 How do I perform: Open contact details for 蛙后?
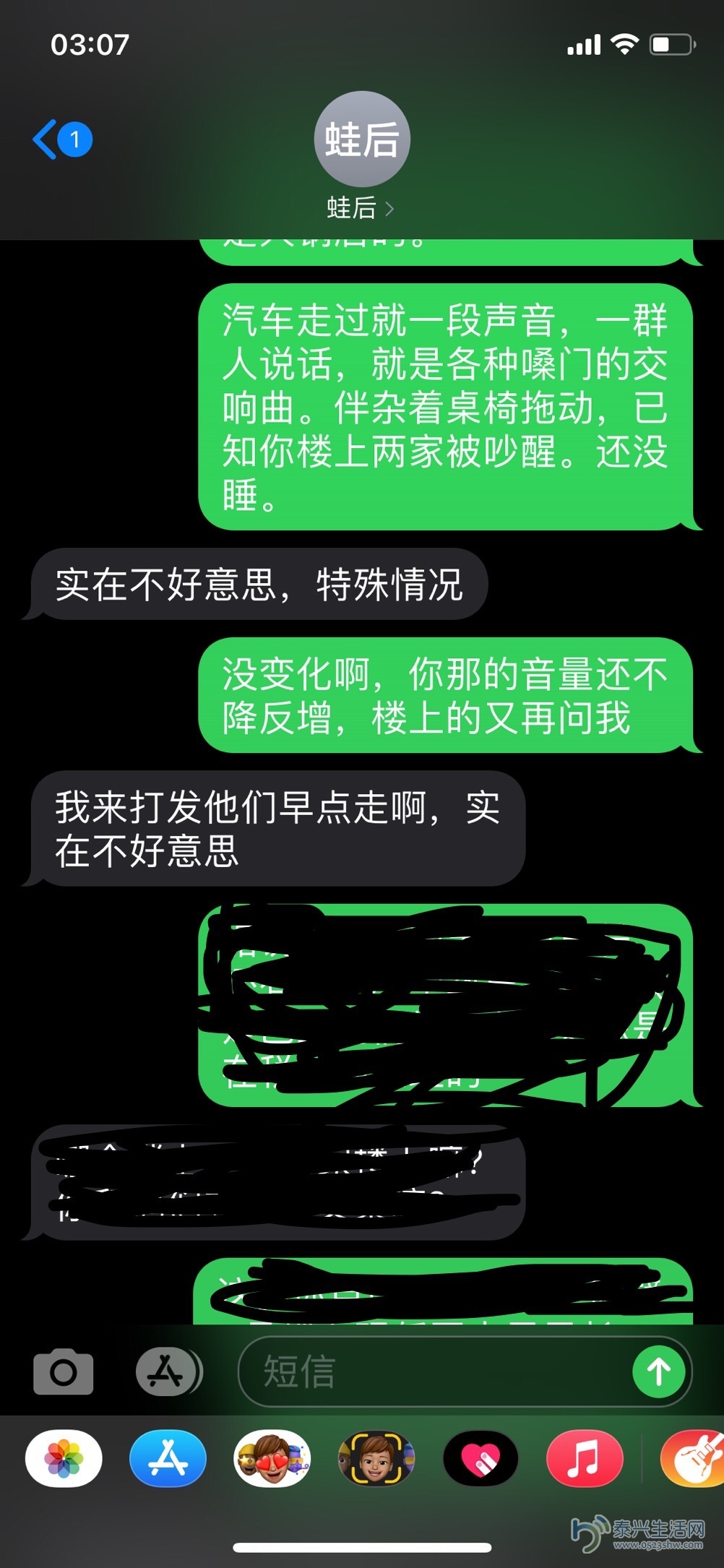point(361,157)
